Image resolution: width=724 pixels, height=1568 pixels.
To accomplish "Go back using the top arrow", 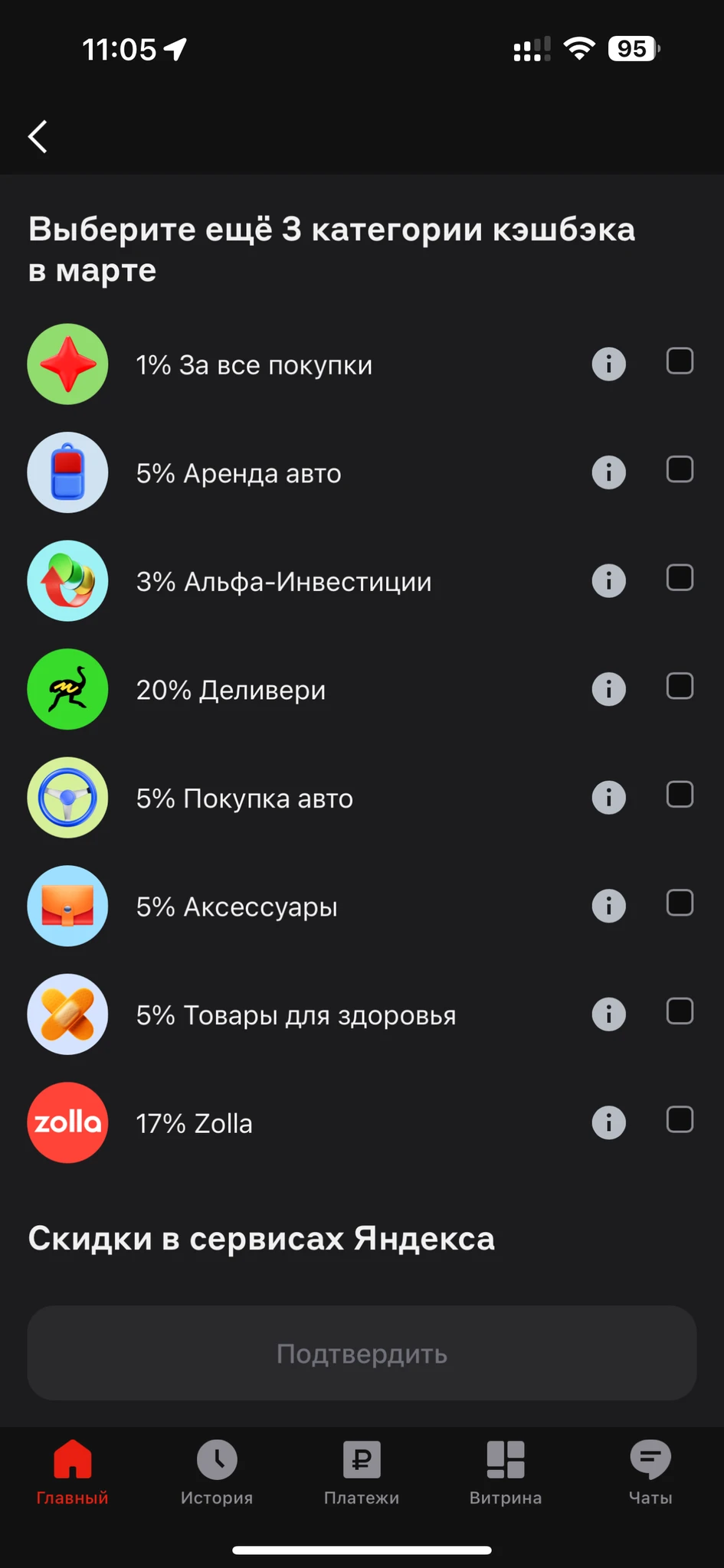I will [38, 137].
